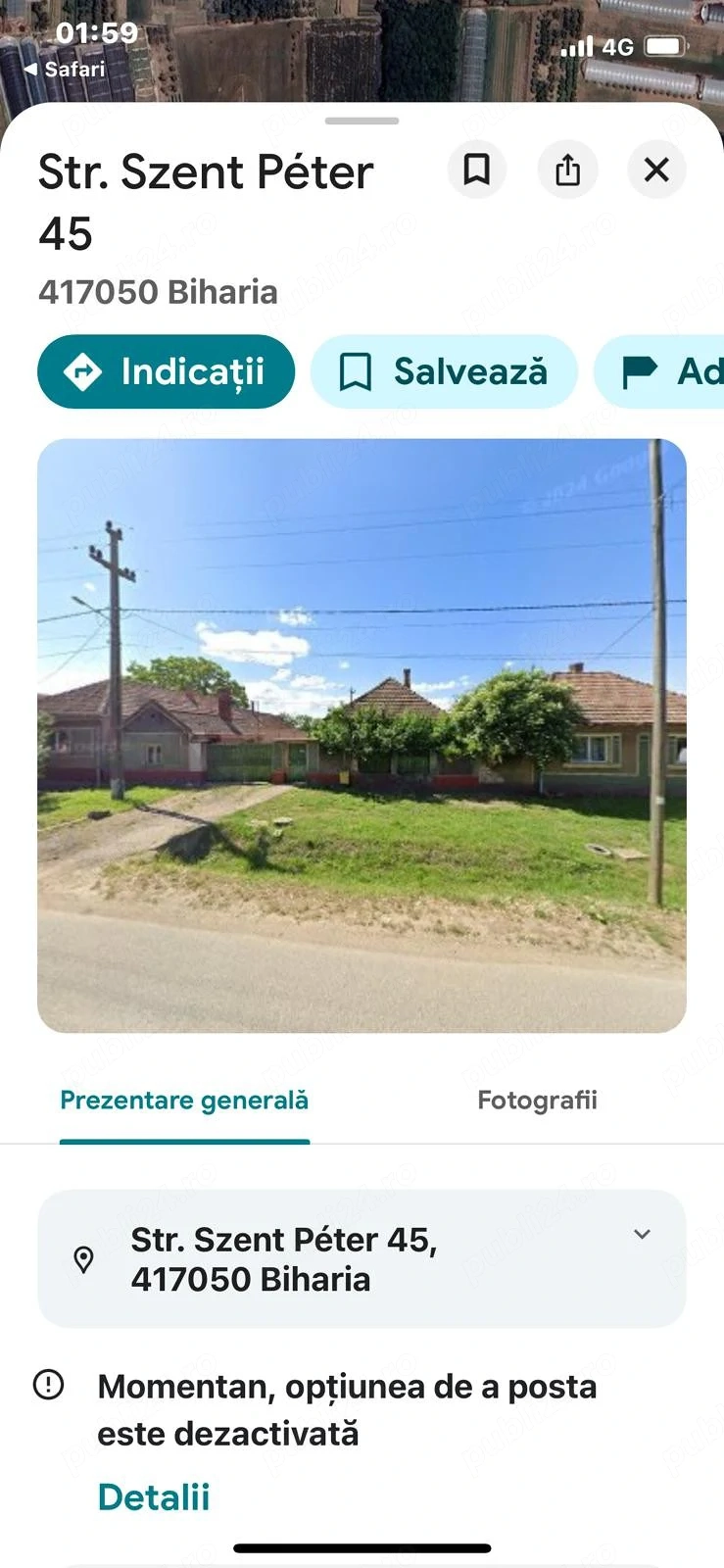Open Detalii about the disabled posting option
Image resolution: width=724 pixels, height=1568 pixels.
pos(153,1496)
